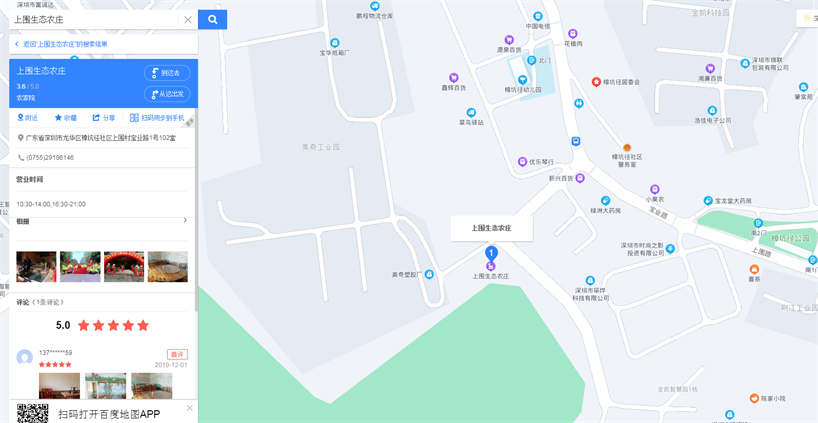The image size is (818, 423).
Task: Open the first review photo by 137******59
Action: click(59, 387)
